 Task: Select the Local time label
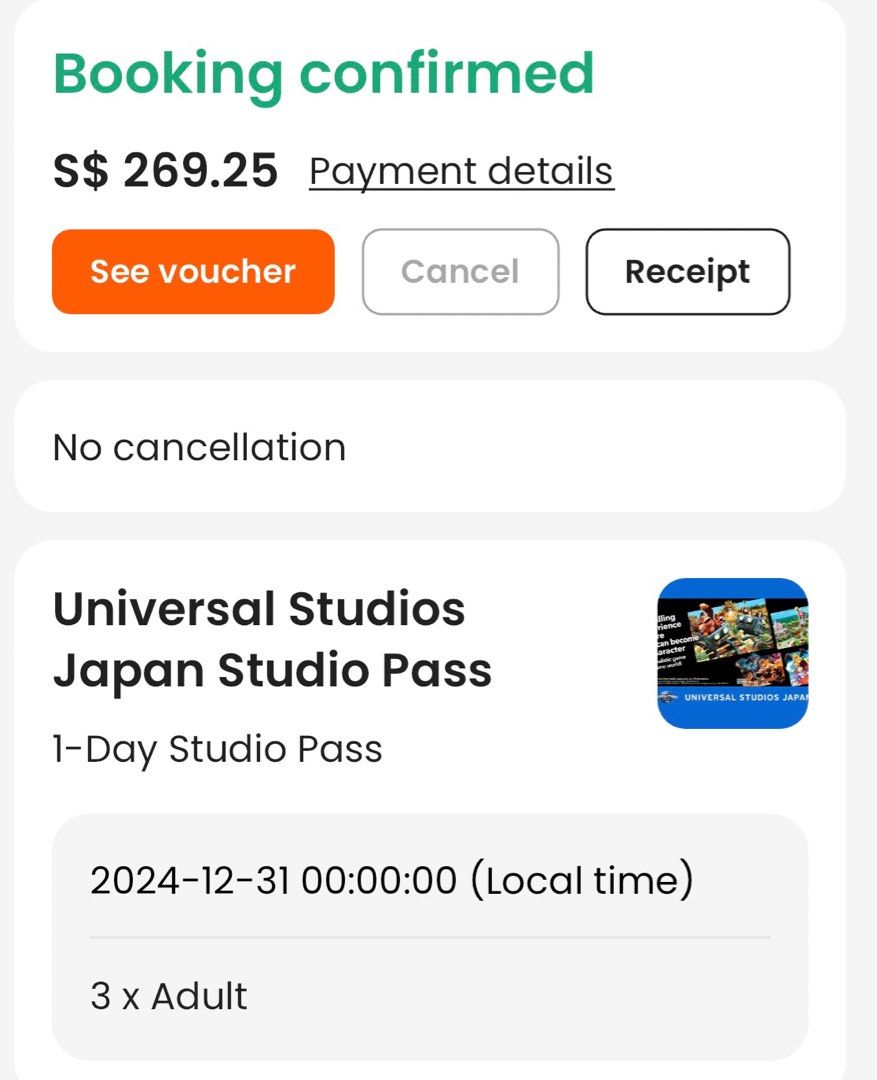[587, 881]
